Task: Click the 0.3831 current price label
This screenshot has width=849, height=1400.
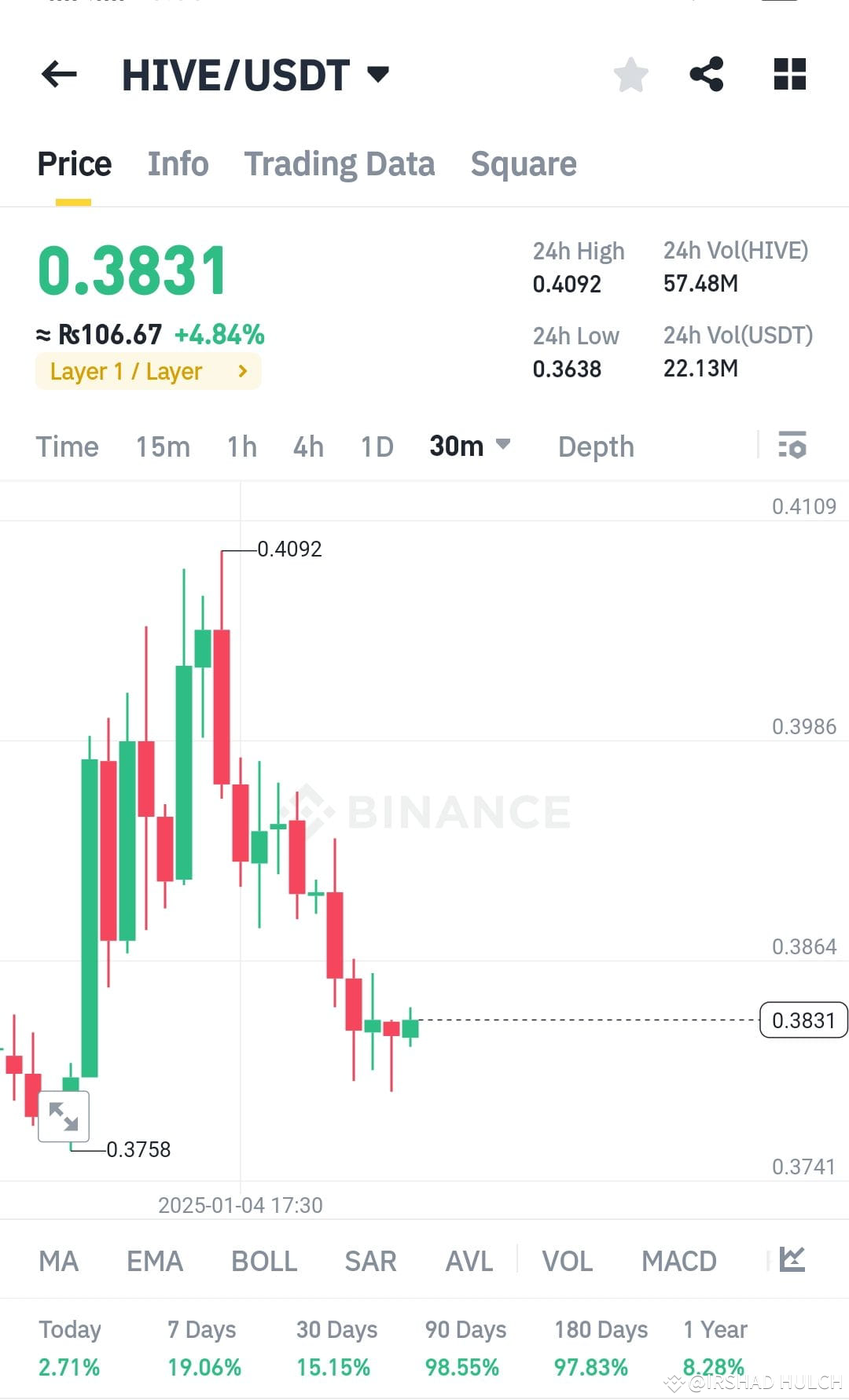Action: [803, 1020]
